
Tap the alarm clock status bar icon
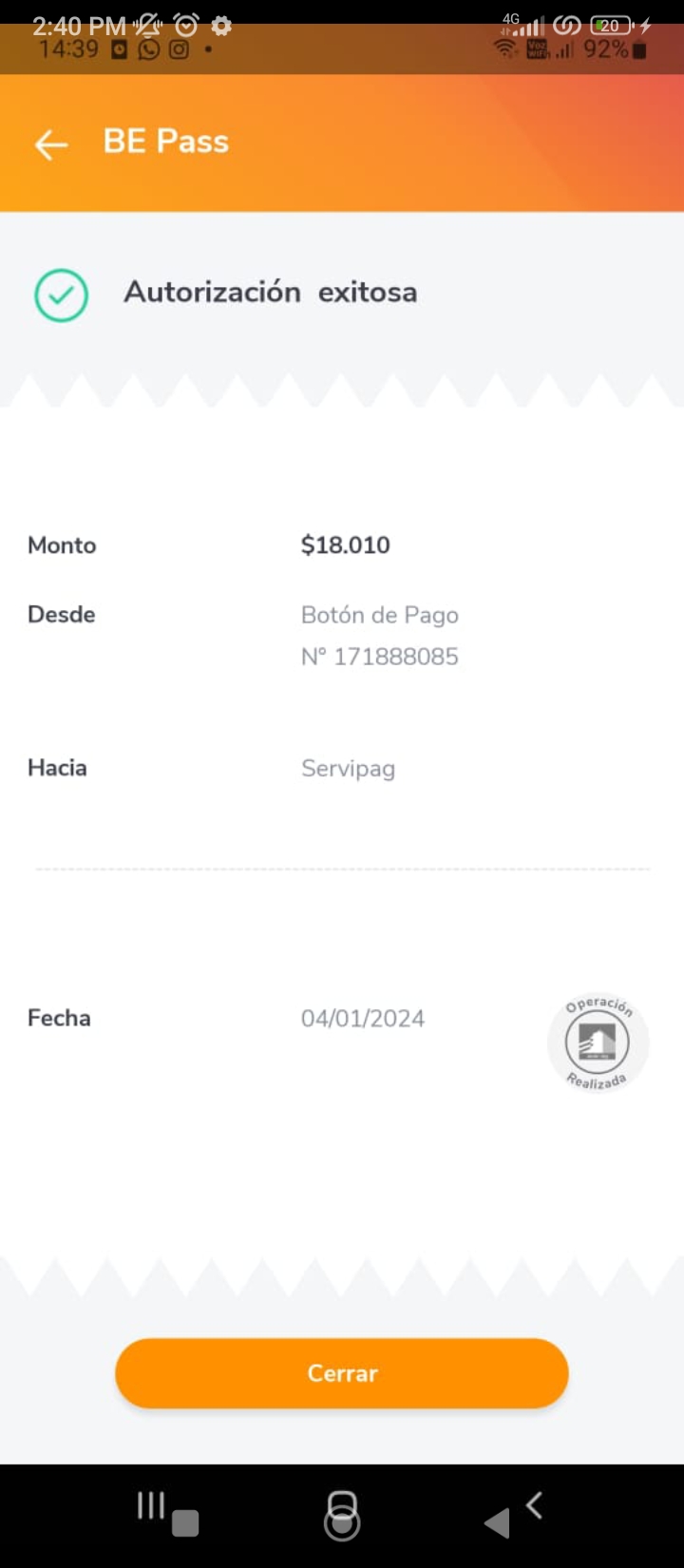pyautogui.click(x=186, y=26)
